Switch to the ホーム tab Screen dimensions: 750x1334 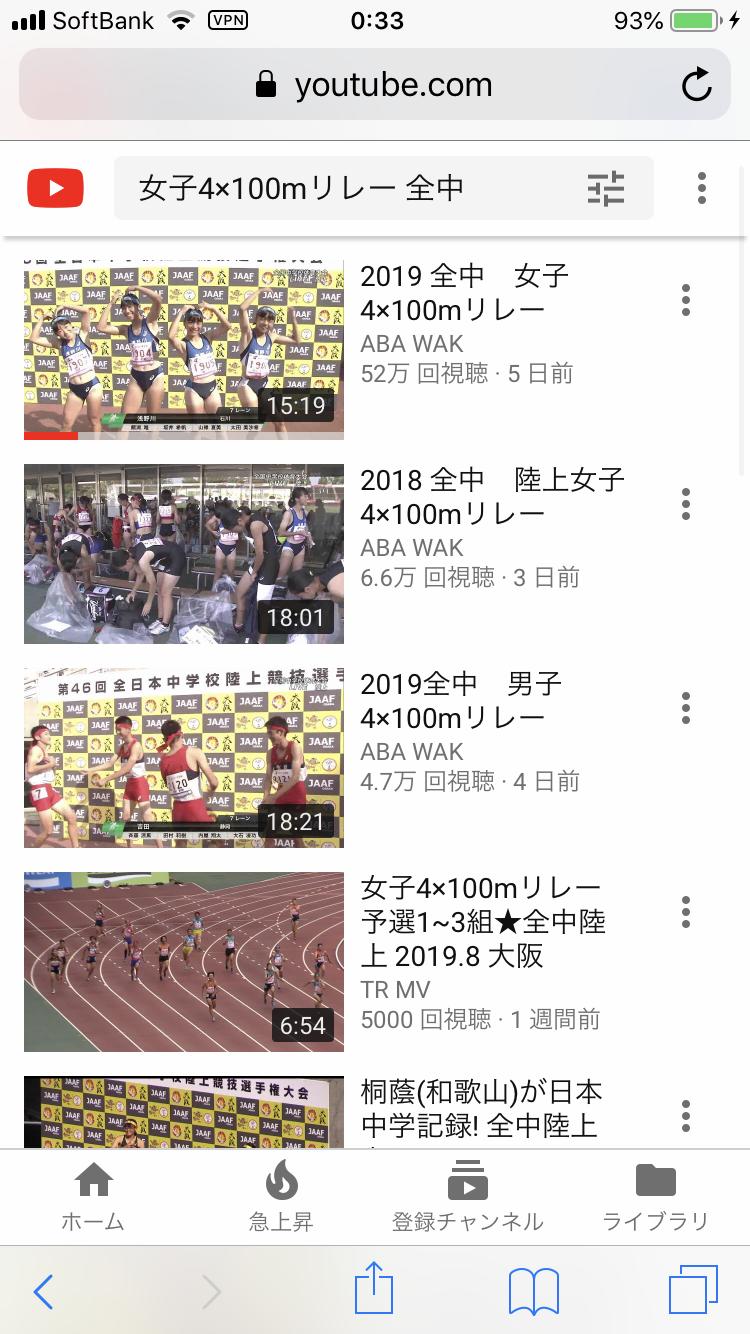pos(93,1197)
